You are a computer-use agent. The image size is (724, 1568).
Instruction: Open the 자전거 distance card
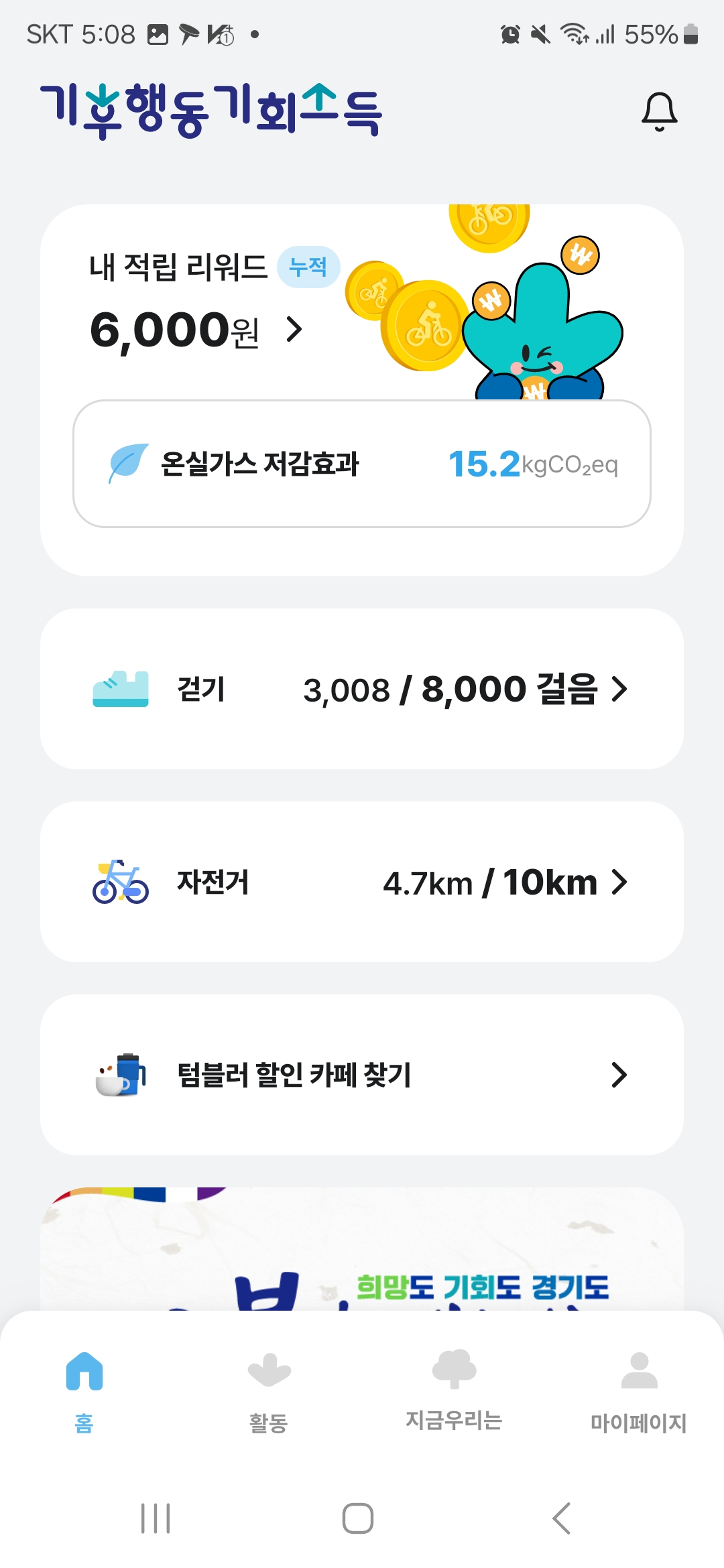[x=362, y=882]
